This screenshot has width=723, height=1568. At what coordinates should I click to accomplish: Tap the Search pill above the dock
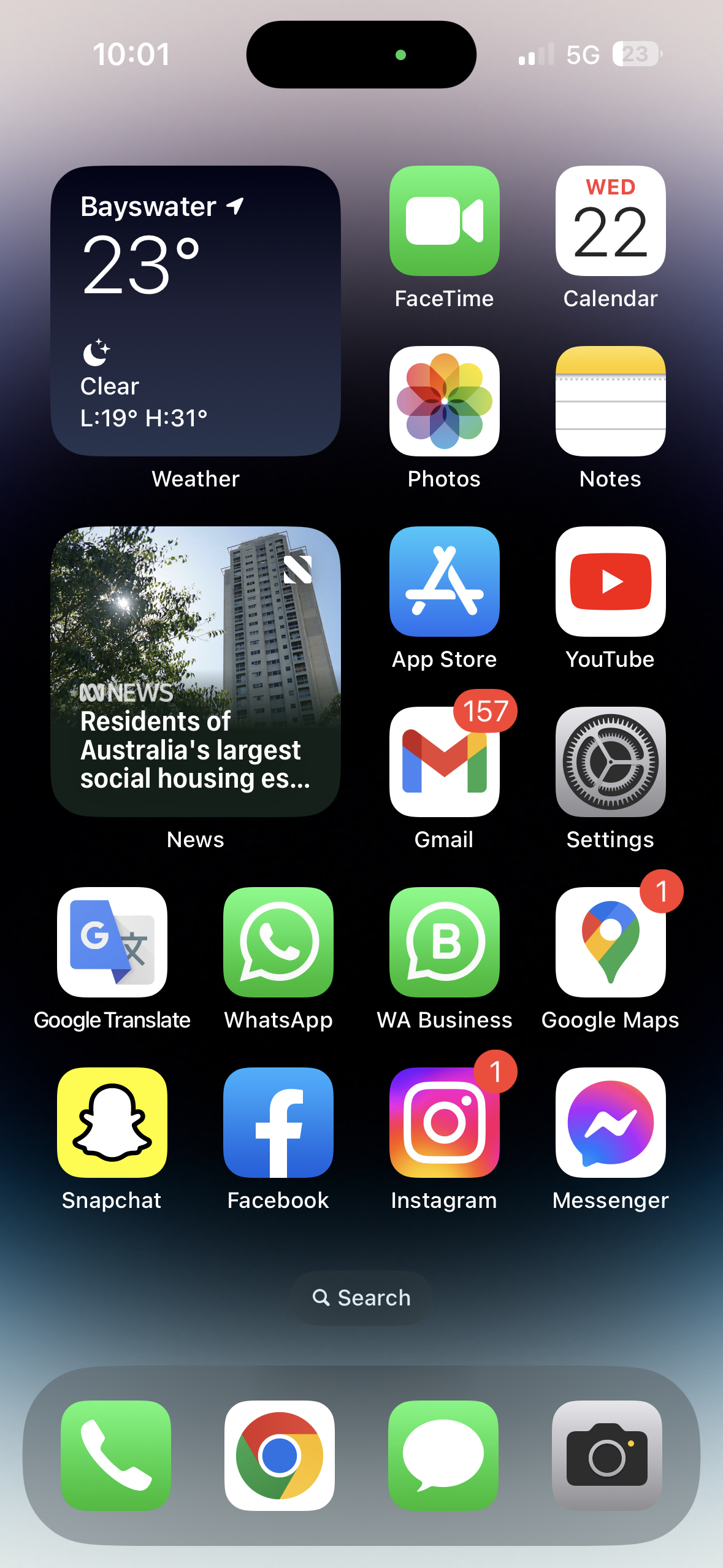(361, 1298)
